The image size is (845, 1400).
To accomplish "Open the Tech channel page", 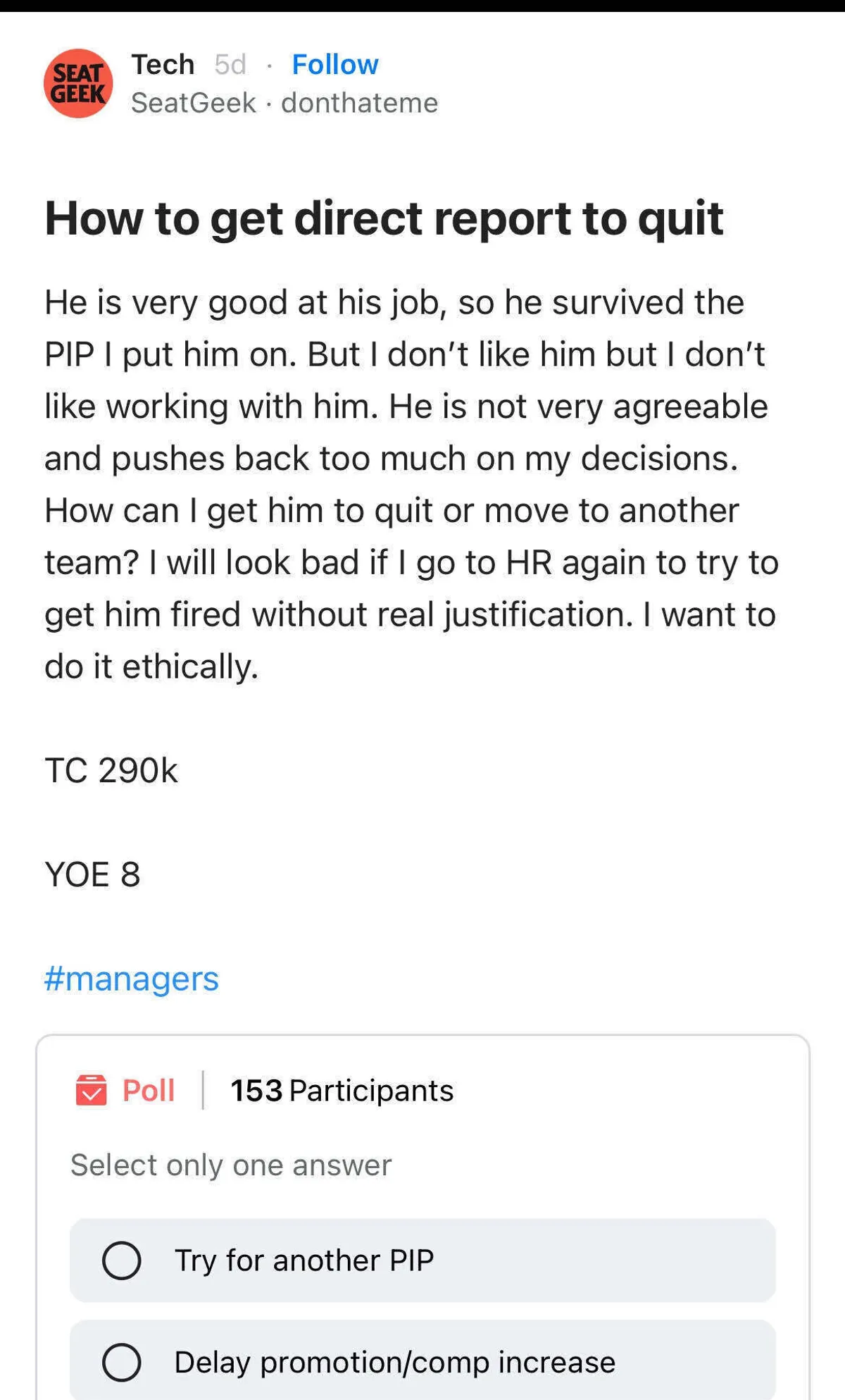I will (163, 65).
